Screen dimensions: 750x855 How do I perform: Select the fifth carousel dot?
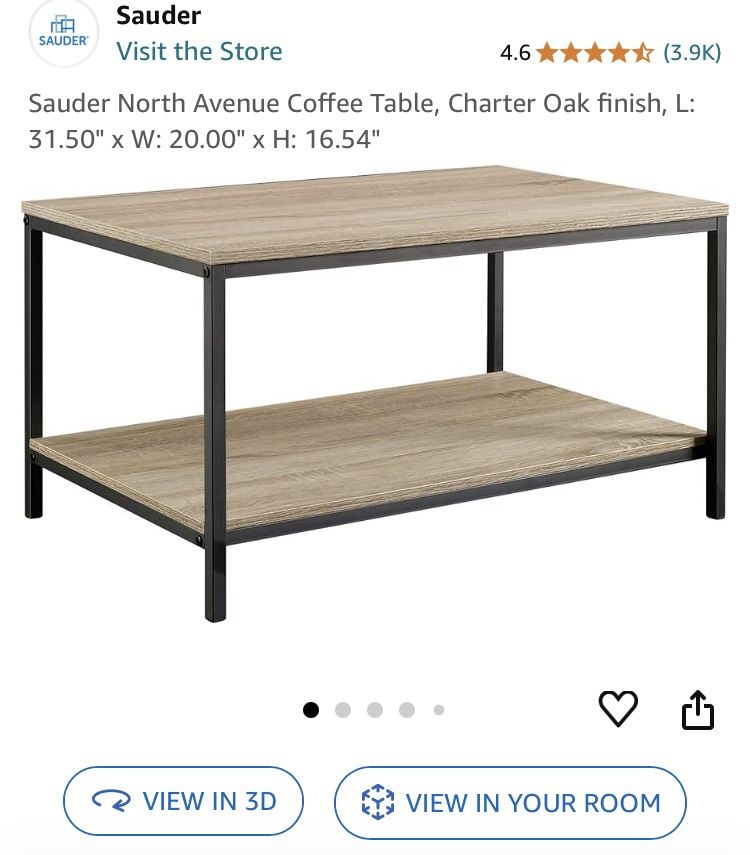pyautogui.click(x=436, y=710)
